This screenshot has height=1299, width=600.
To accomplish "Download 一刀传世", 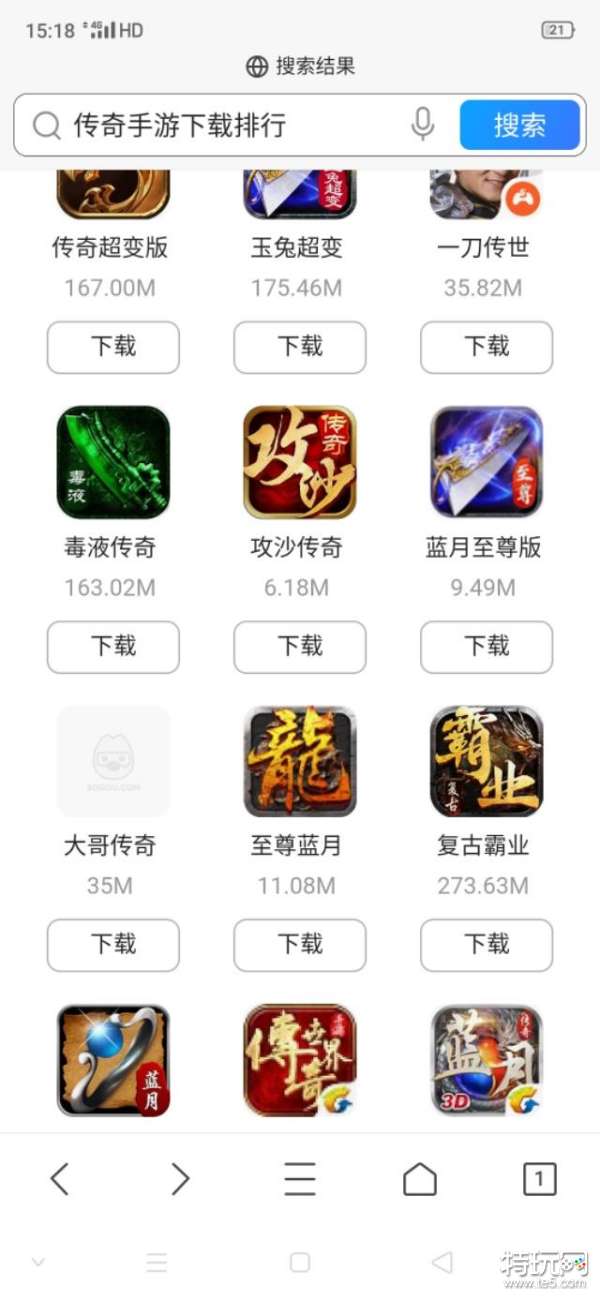I will click(x=486, y=347).
